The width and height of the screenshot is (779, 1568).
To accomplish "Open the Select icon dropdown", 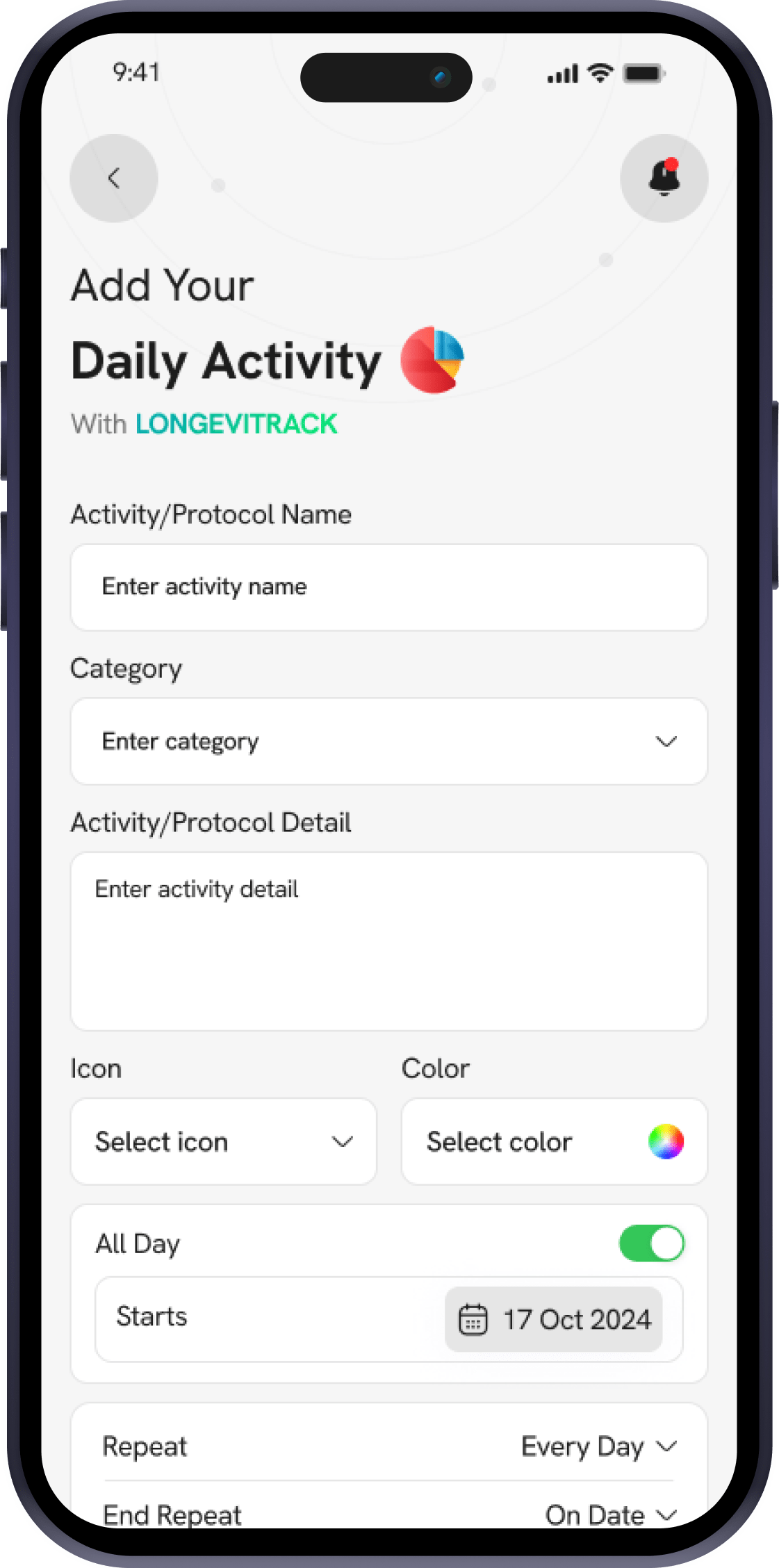I will pos(223,1142).
